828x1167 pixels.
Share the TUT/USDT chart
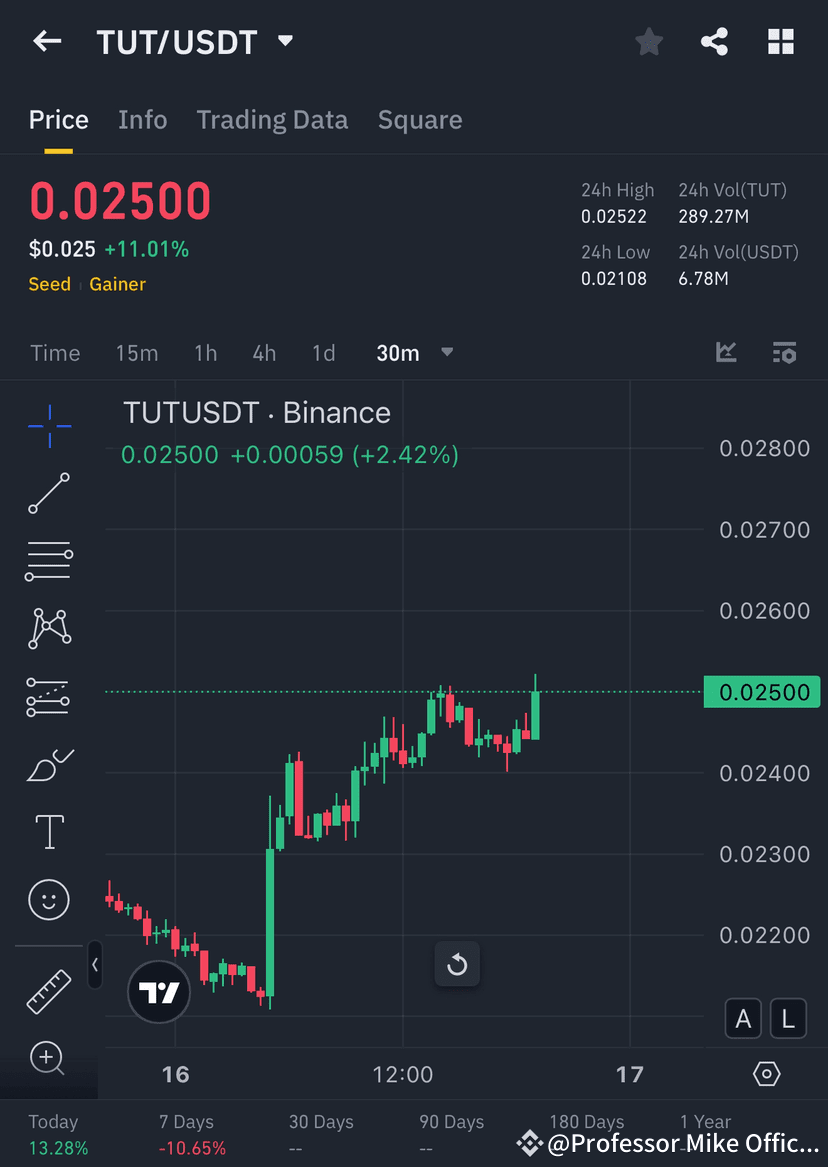coord(714,41)
